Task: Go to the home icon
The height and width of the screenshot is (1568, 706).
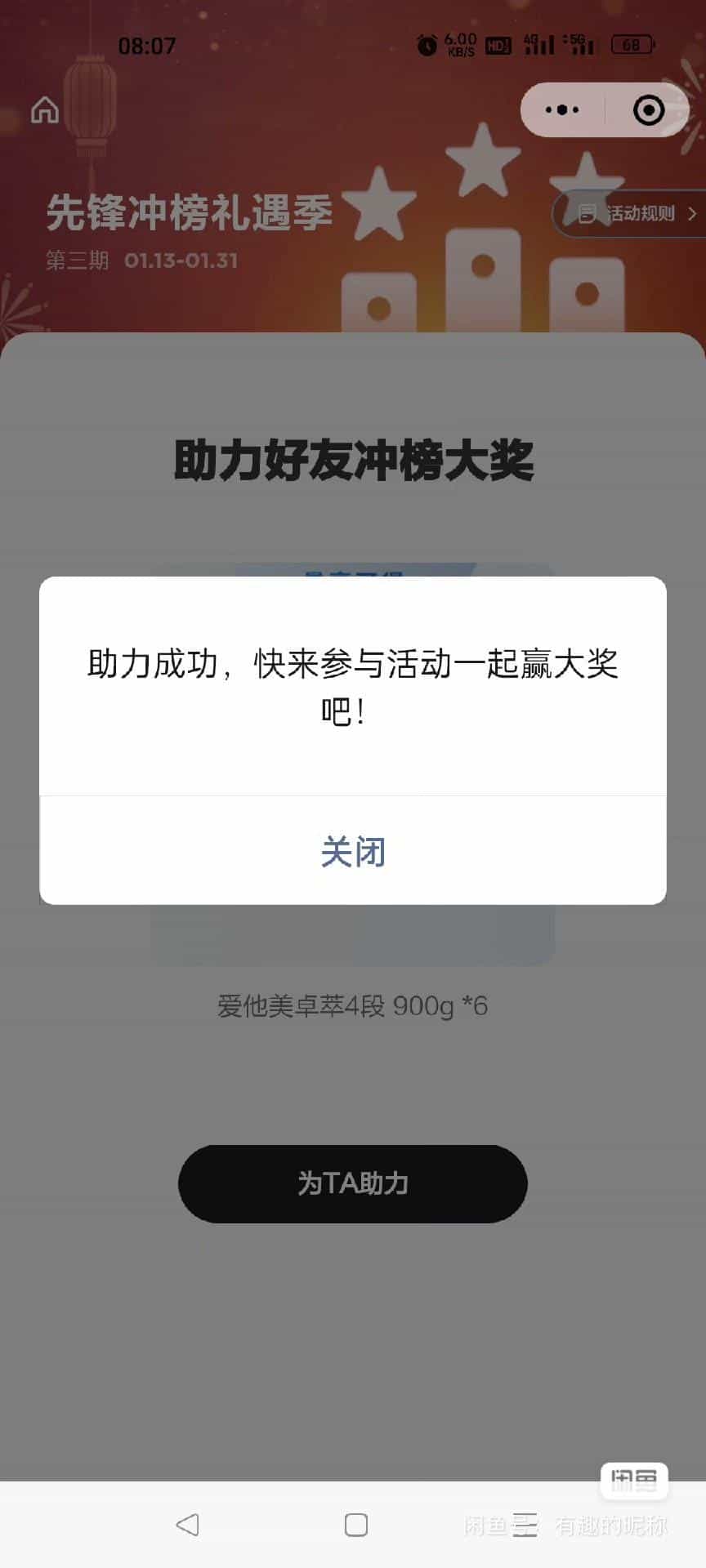Action: coord(45,109)
